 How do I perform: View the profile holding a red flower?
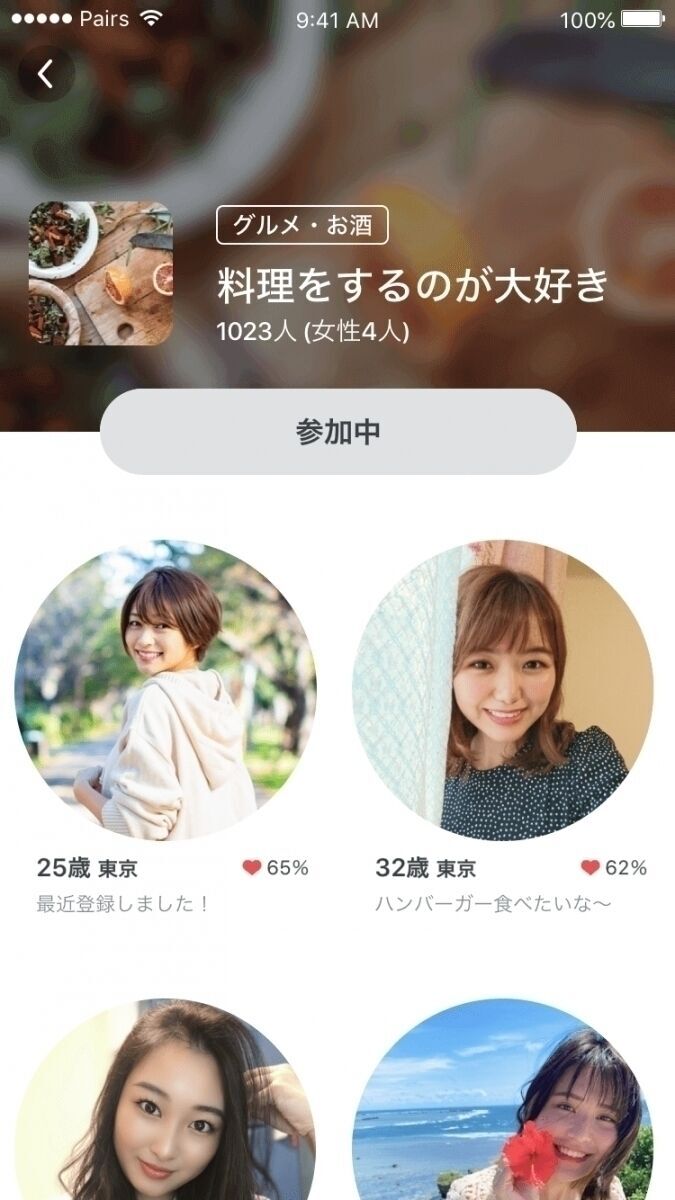(503, 1110)
